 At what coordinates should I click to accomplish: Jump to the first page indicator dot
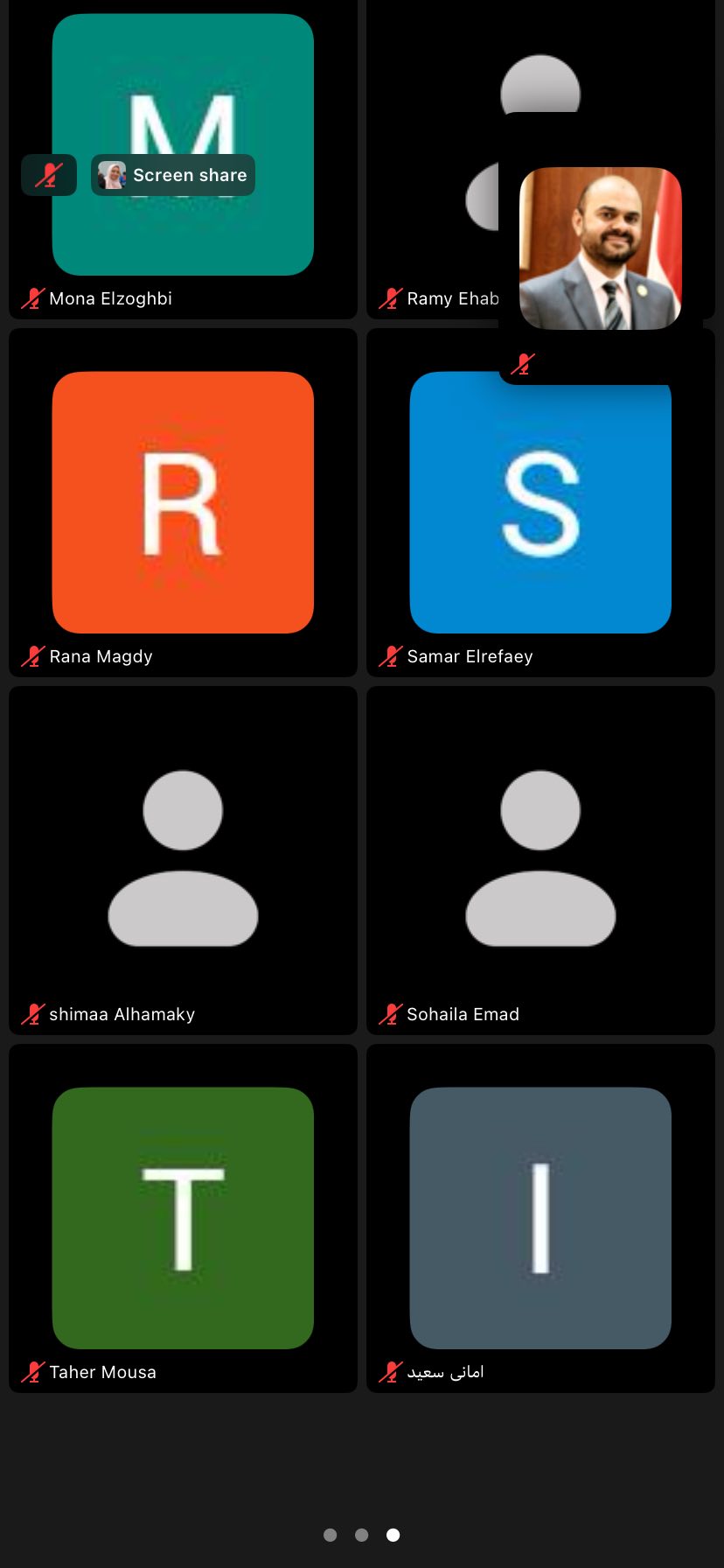[330, 1535]
